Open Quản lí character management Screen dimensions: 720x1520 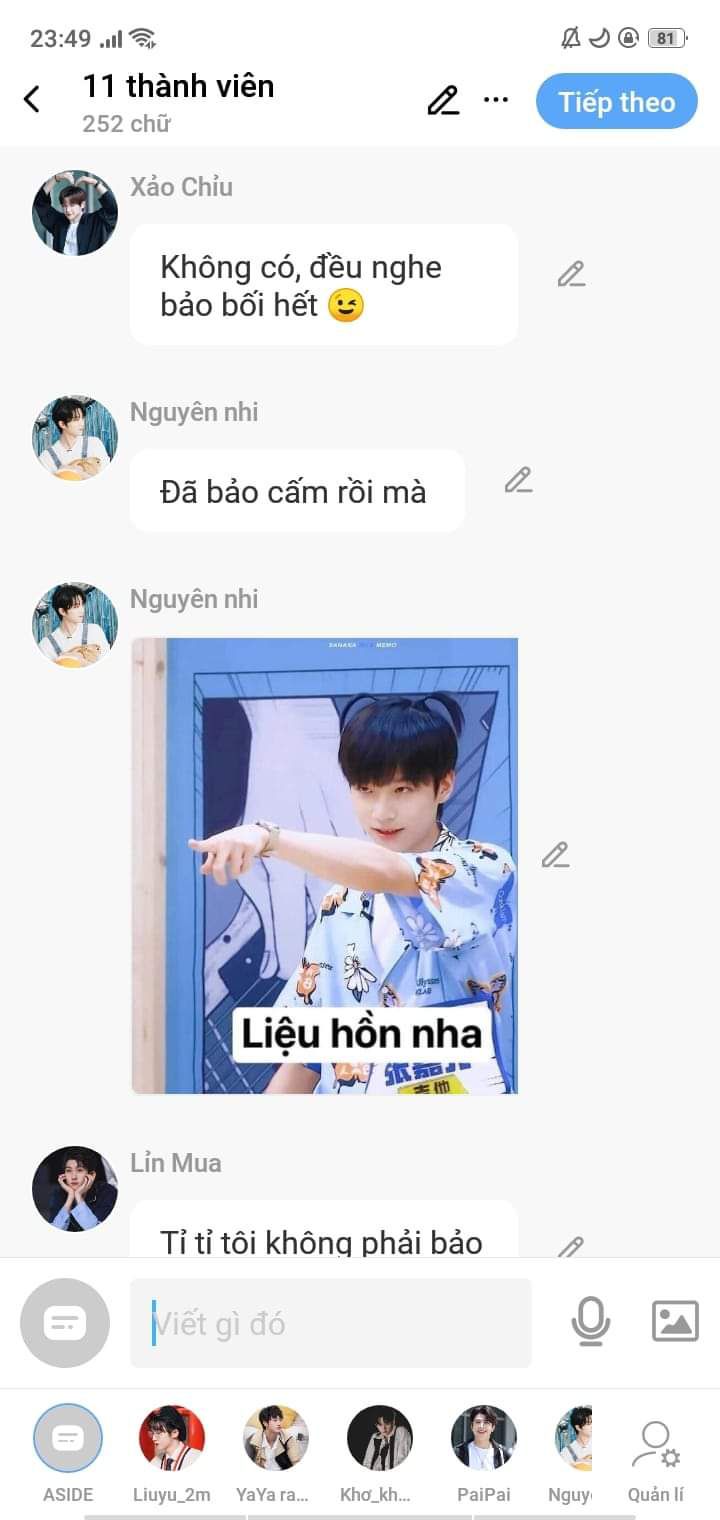655,1450
